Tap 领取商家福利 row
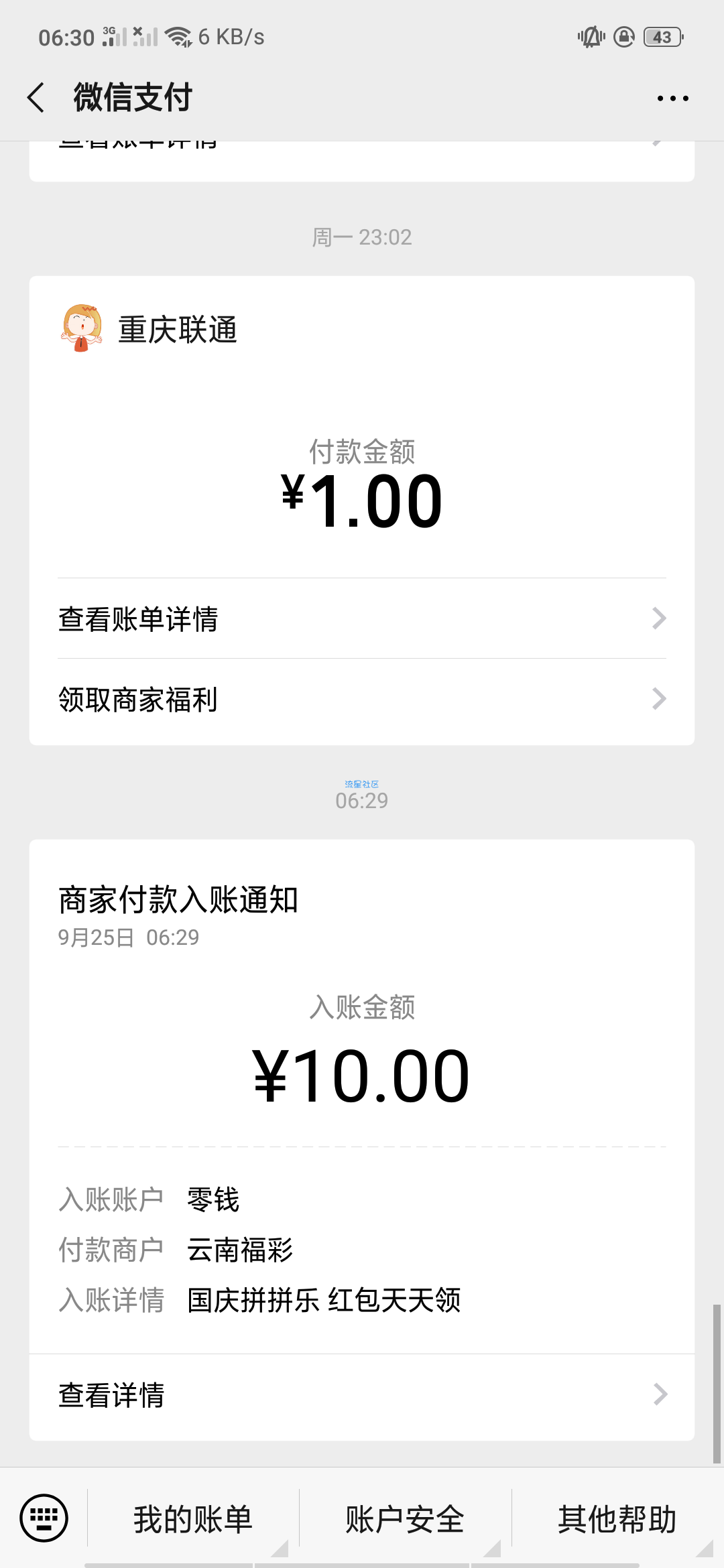Viewport: 724px width, 1568px height. (362, 699)
